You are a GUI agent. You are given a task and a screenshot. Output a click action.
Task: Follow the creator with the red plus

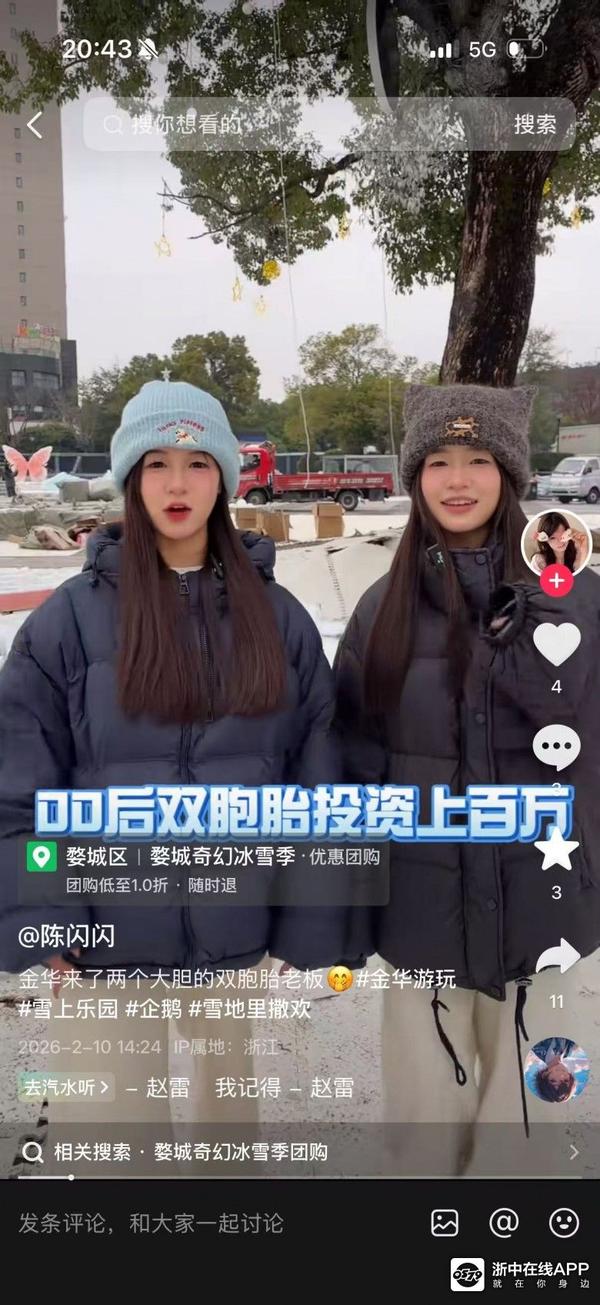click(557, 580)
